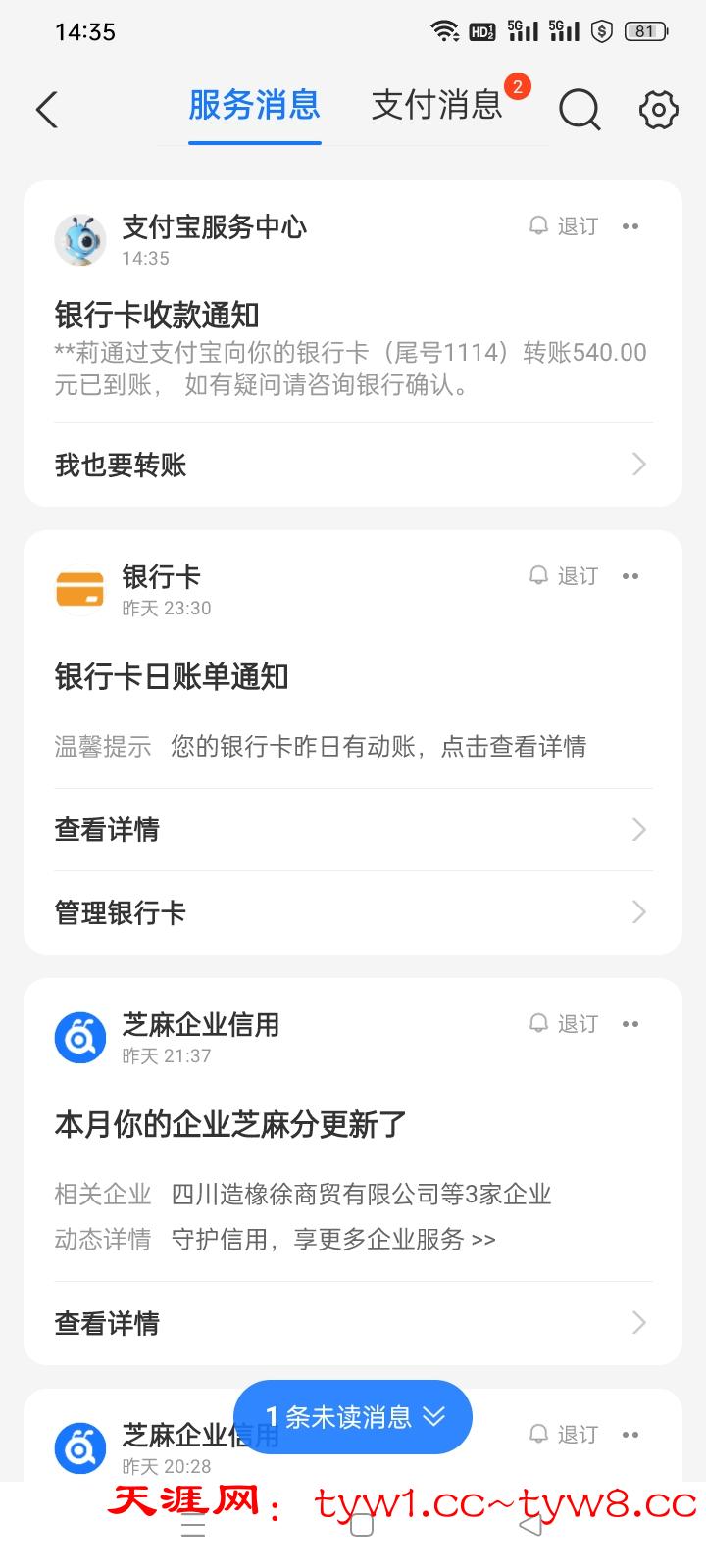This screenshot has height=1568, width=706.
Task: Open 查看详情 under 银行卡日账单通知
Action: (353, 830)
